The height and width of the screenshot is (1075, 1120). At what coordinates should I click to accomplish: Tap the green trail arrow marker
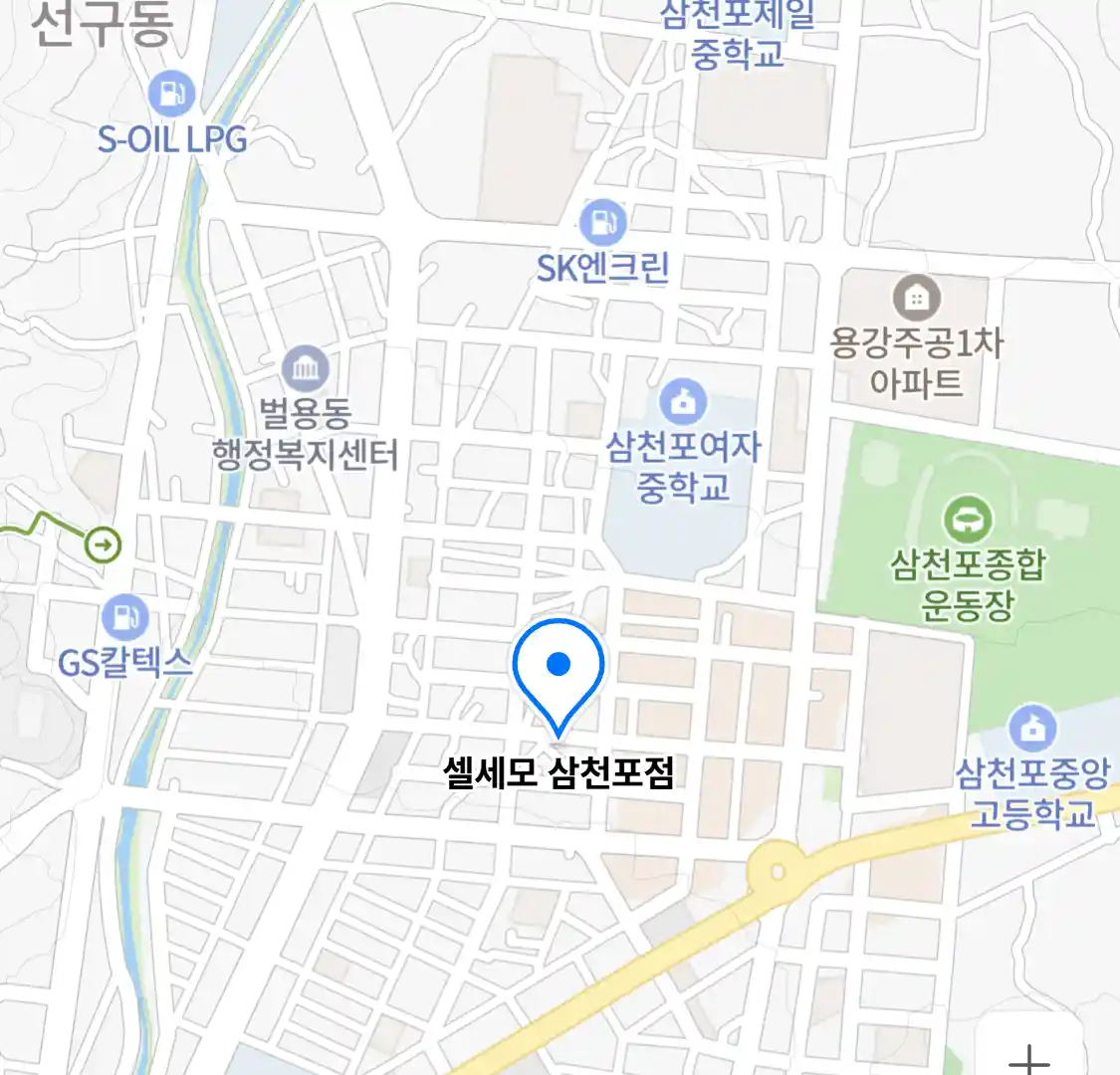[103, 544]
